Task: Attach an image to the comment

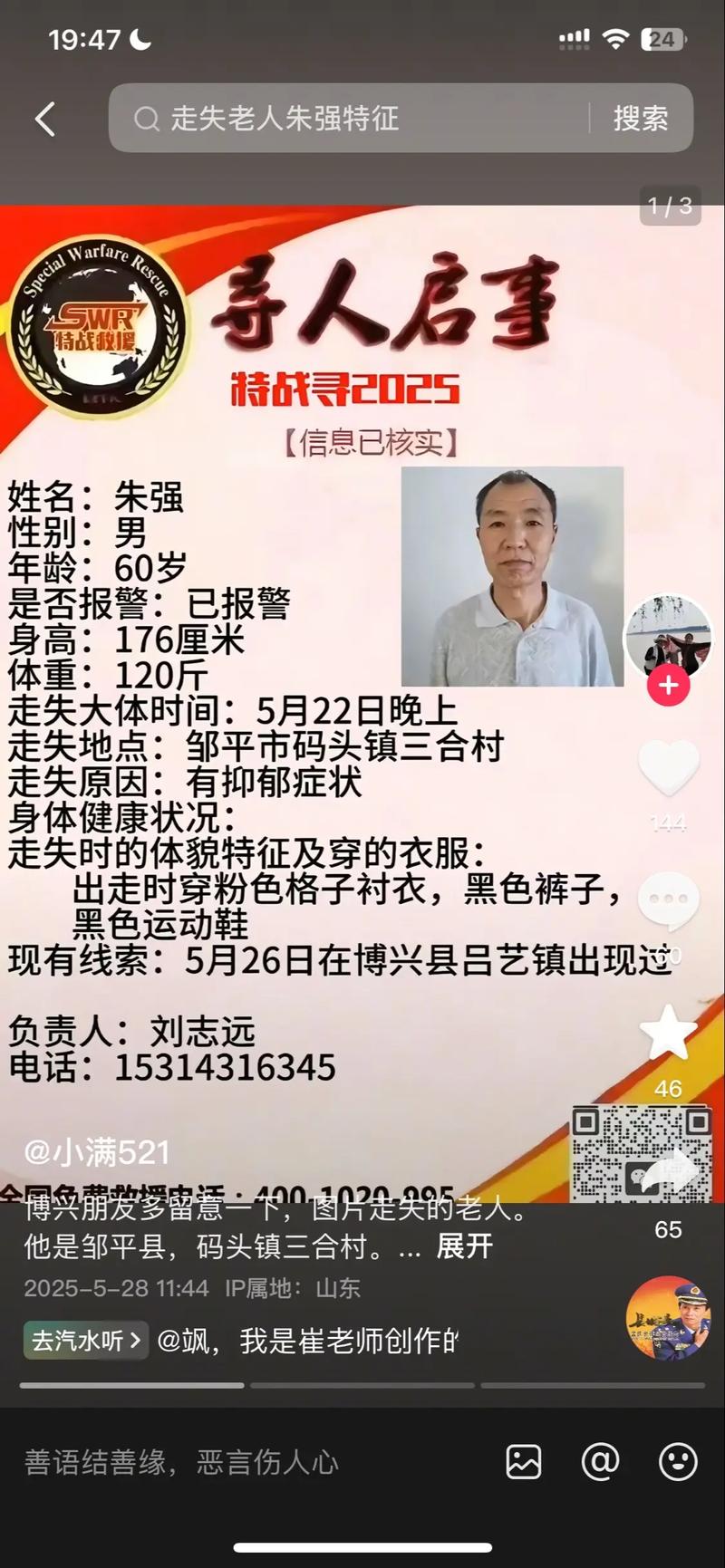Action: click(x=524, y=1462)
